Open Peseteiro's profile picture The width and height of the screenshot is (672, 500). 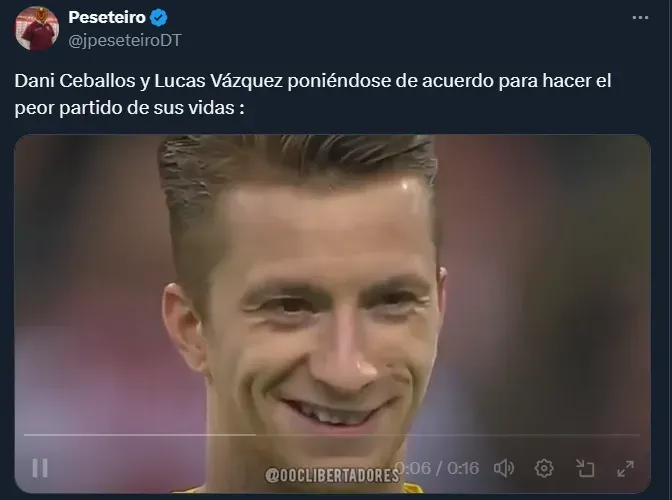click(x=36, y=28)
